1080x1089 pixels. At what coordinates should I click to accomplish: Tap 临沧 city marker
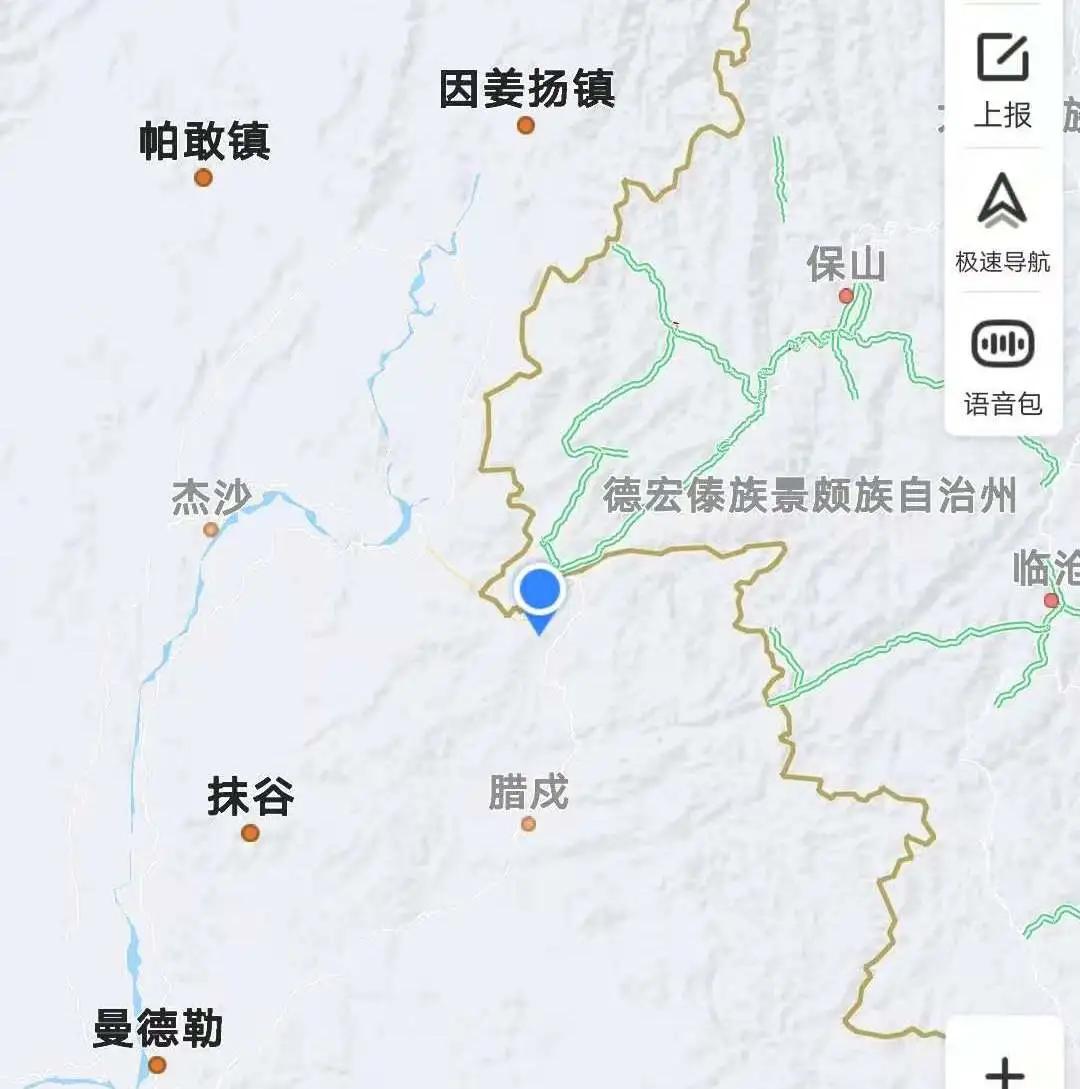(1051, 600)
